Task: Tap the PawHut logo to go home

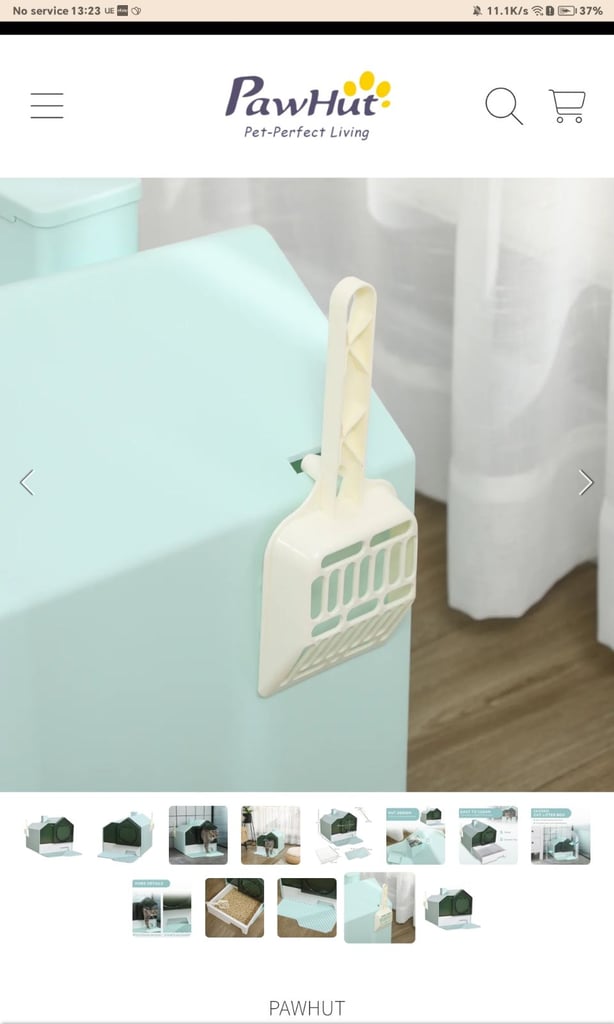Action: click(x=307, y=105)
